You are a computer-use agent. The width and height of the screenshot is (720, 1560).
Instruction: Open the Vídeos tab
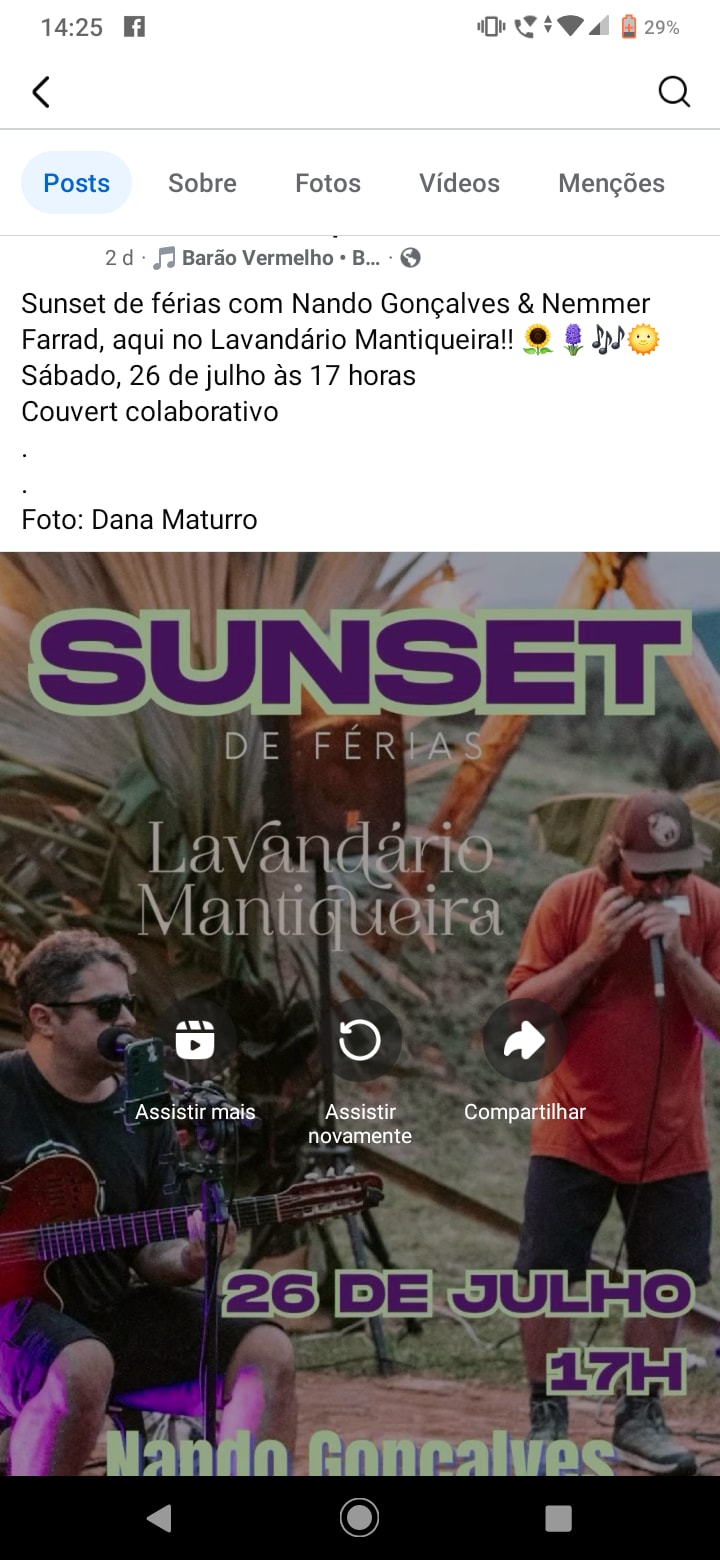[459, 183]
